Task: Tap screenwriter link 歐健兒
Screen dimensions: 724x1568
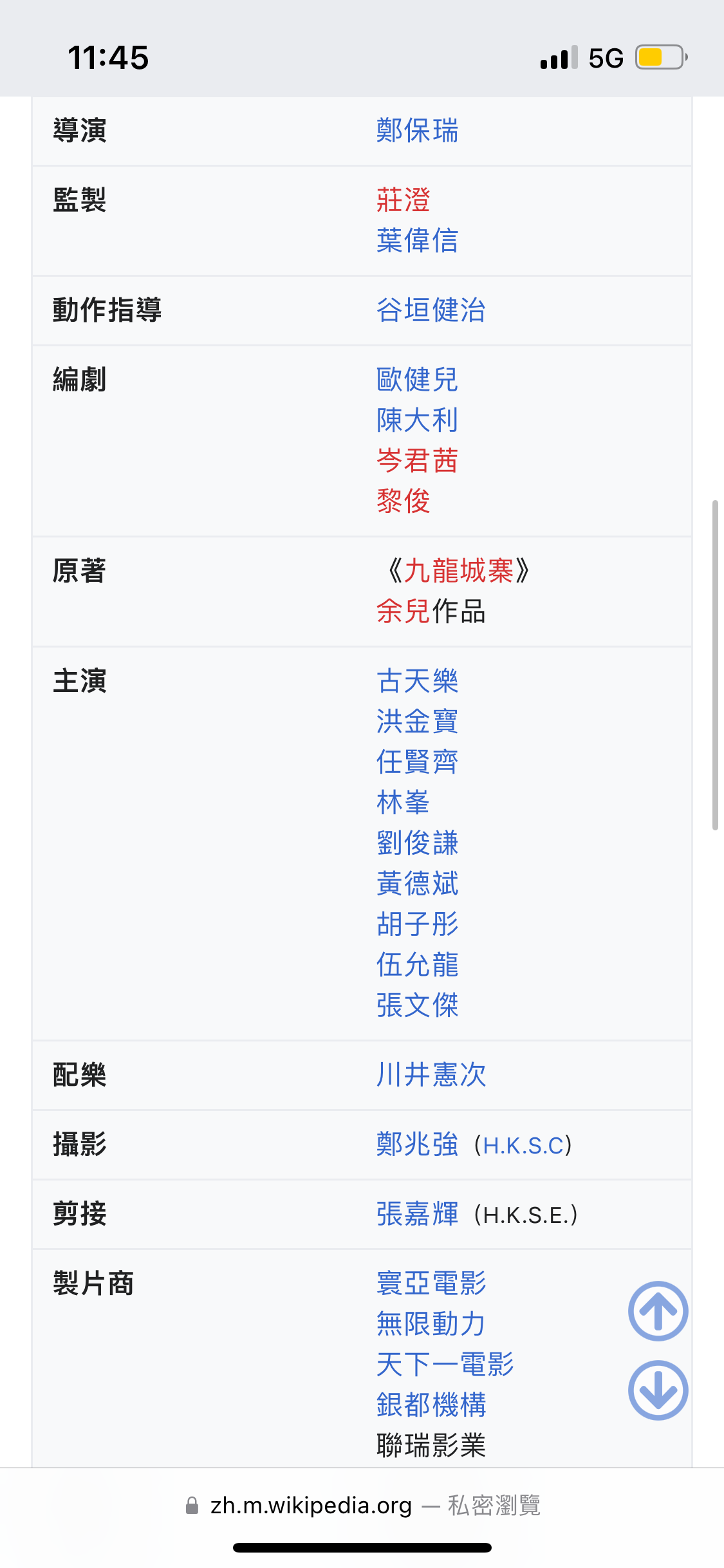Action: pos(417,379)
